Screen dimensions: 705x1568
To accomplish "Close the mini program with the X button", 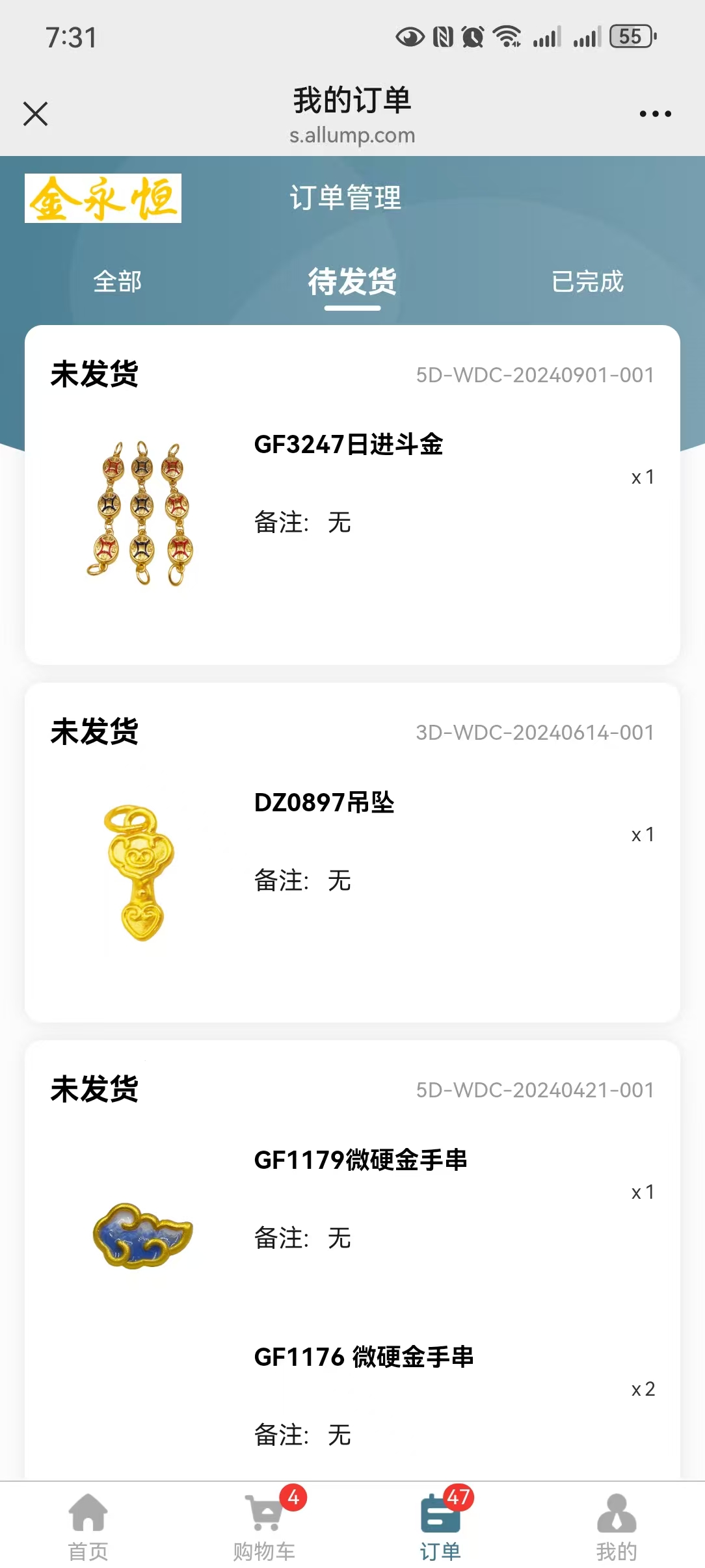I will (36, 114).
